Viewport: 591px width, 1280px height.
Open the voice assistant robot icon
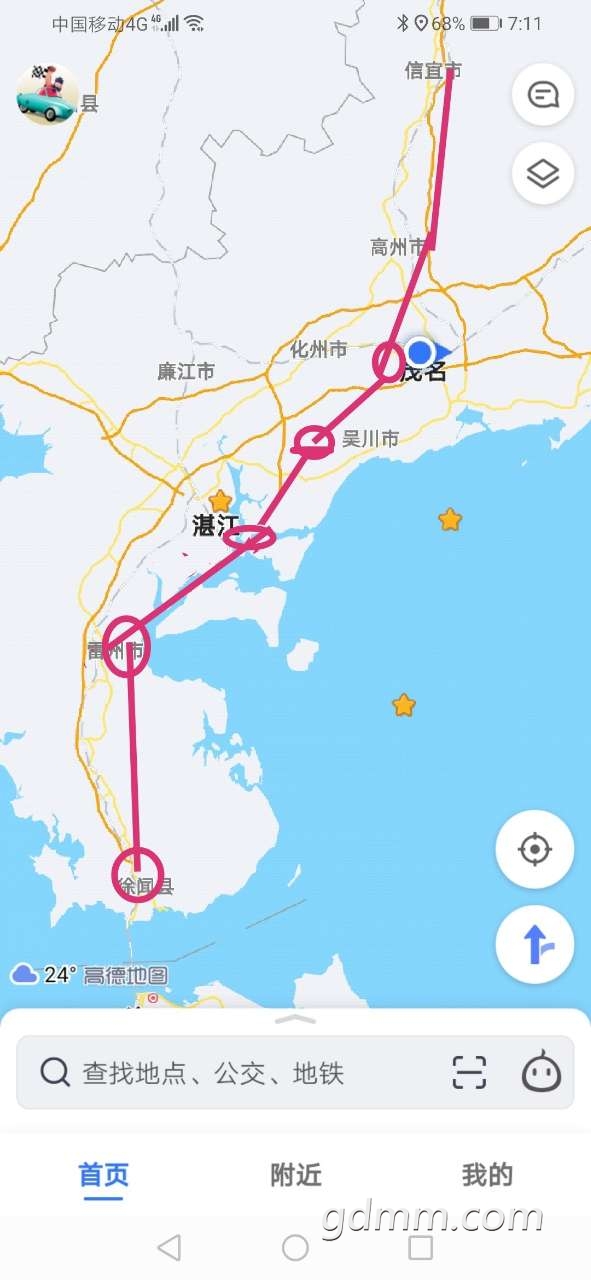[541, 1073]
